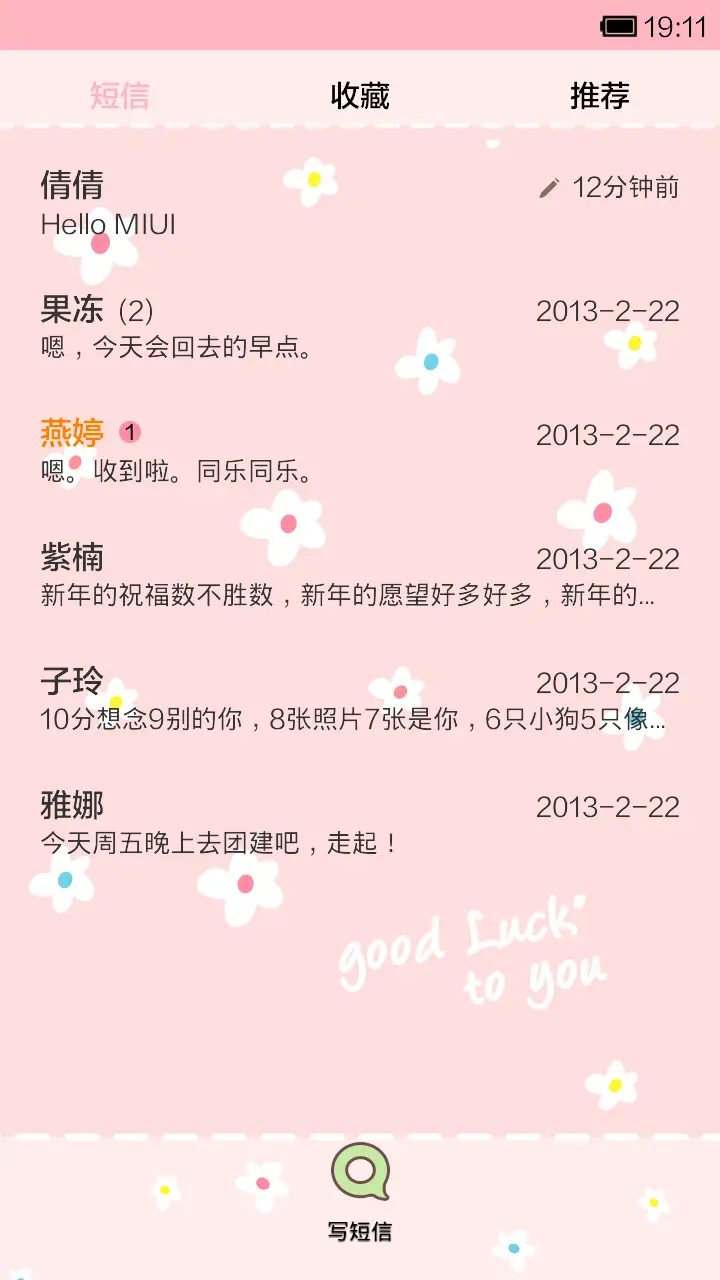Open 紫楠's New Year greeting message
The image size is (720, 1280).
[360, 576]
